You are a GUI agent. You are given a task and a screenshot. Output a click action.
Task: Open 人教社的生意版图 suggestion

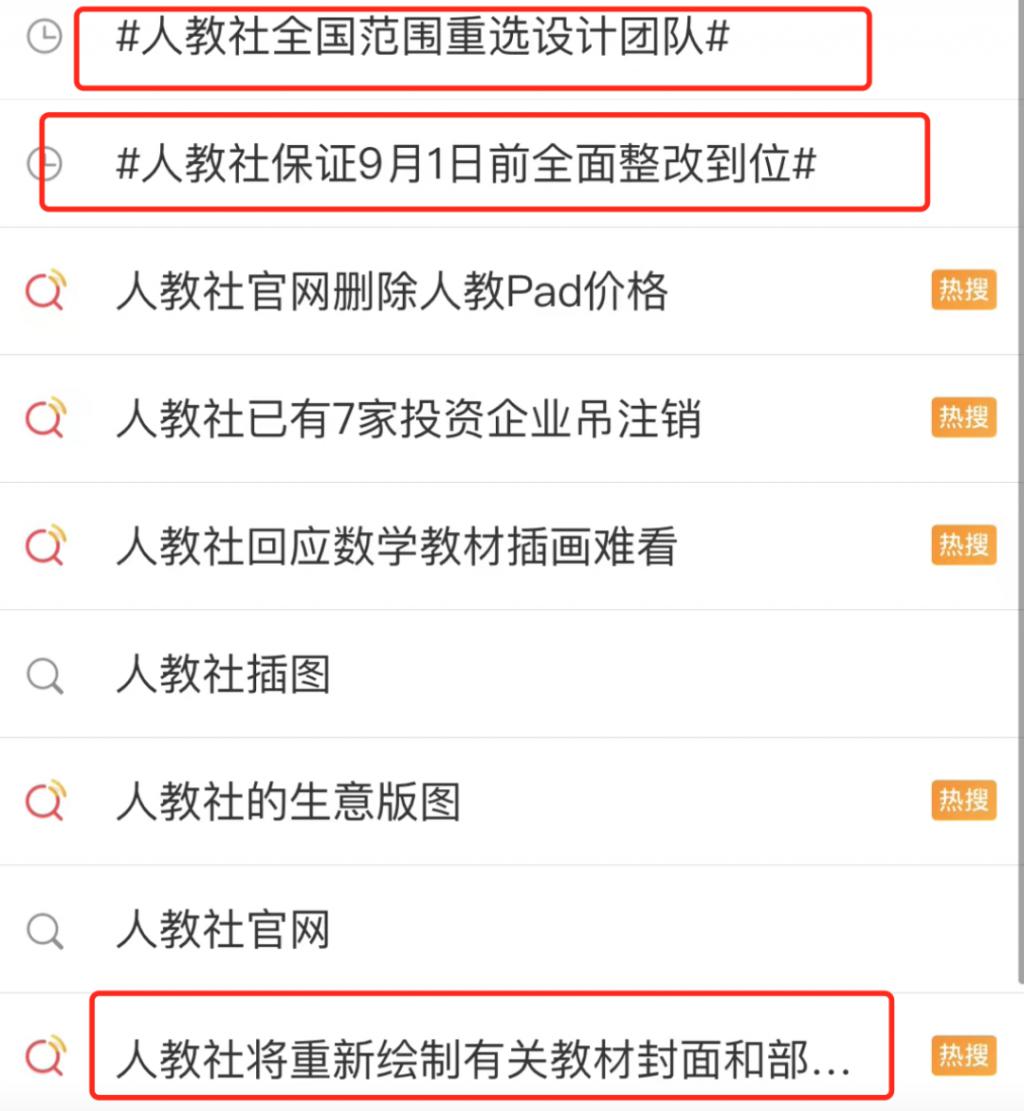point(288,802)
